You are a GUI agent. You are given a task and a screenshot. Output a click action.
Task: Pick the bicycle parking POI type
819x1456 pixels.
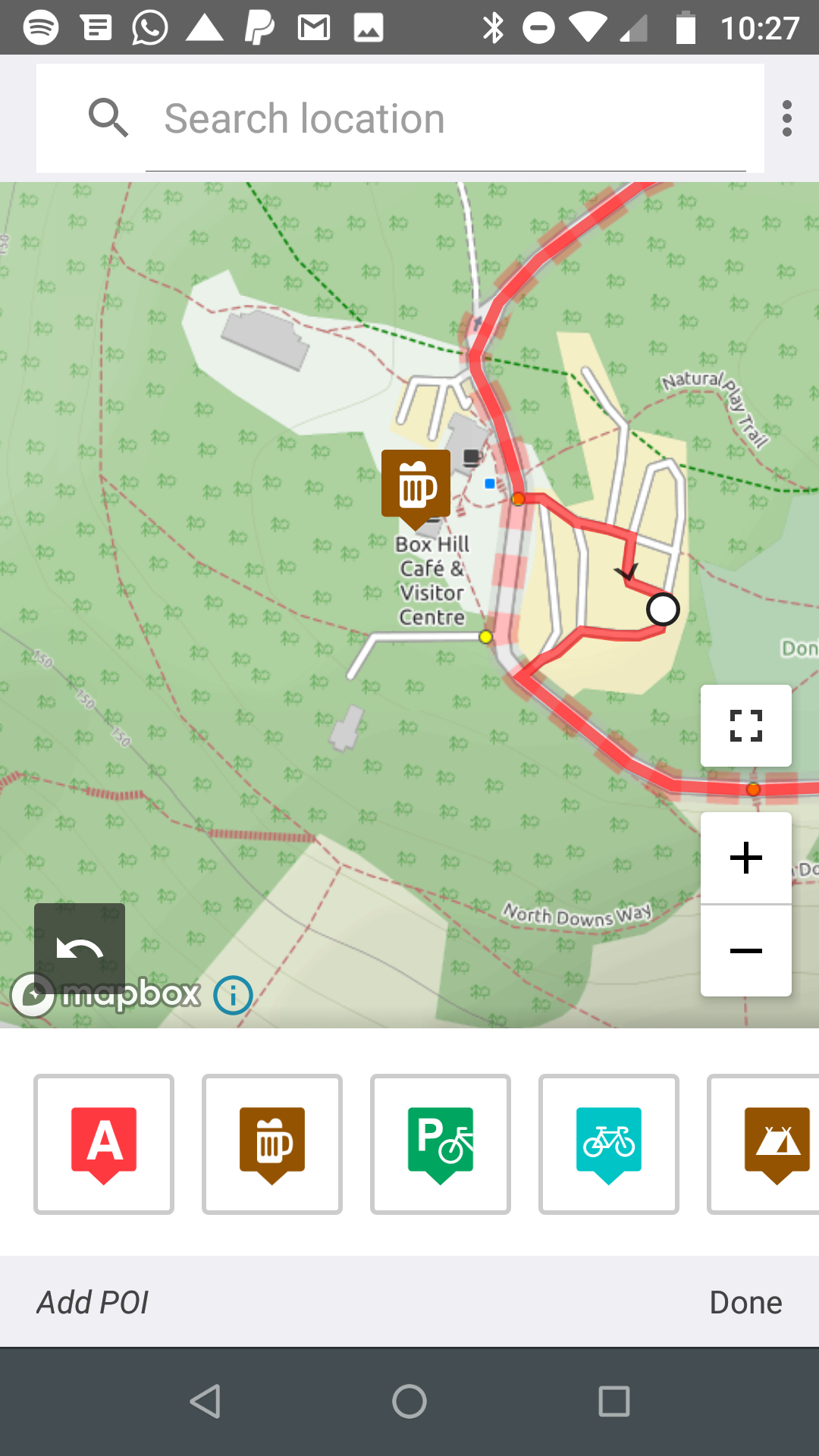click(441, 1144)
